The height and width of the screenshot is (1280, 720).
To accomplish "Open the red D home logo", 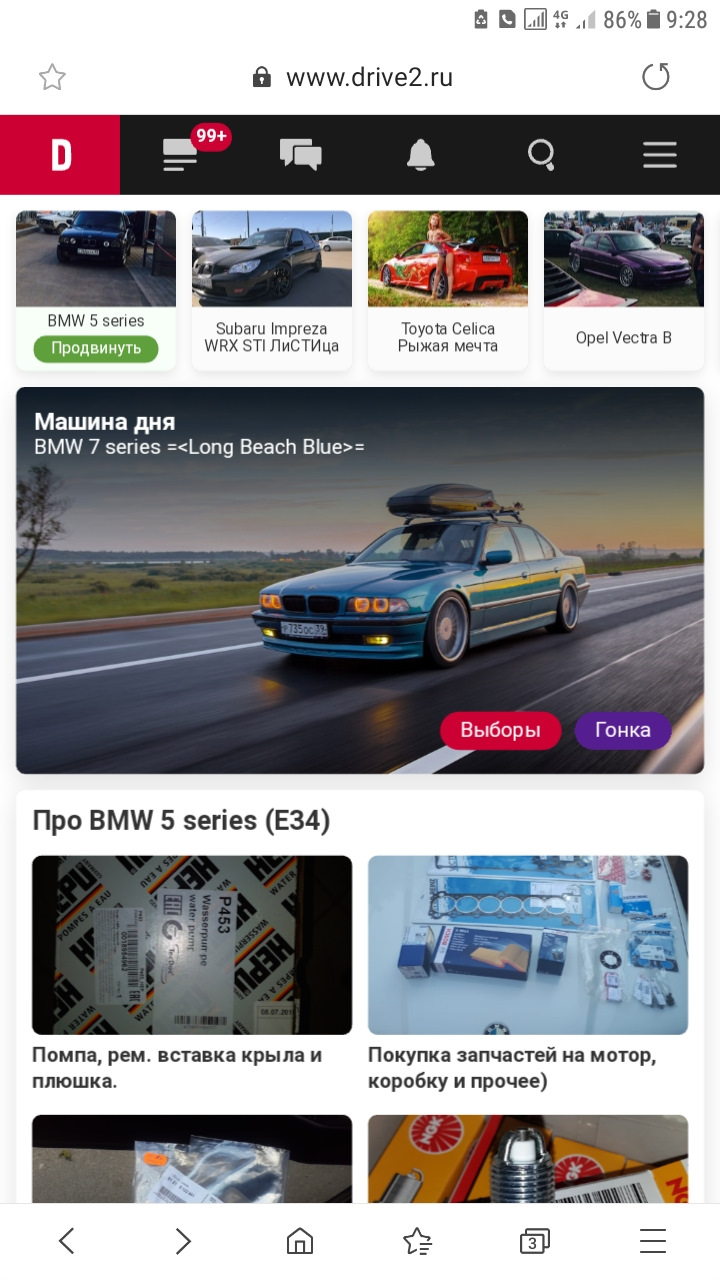I will pyautogui.click(x=60, y=155).
